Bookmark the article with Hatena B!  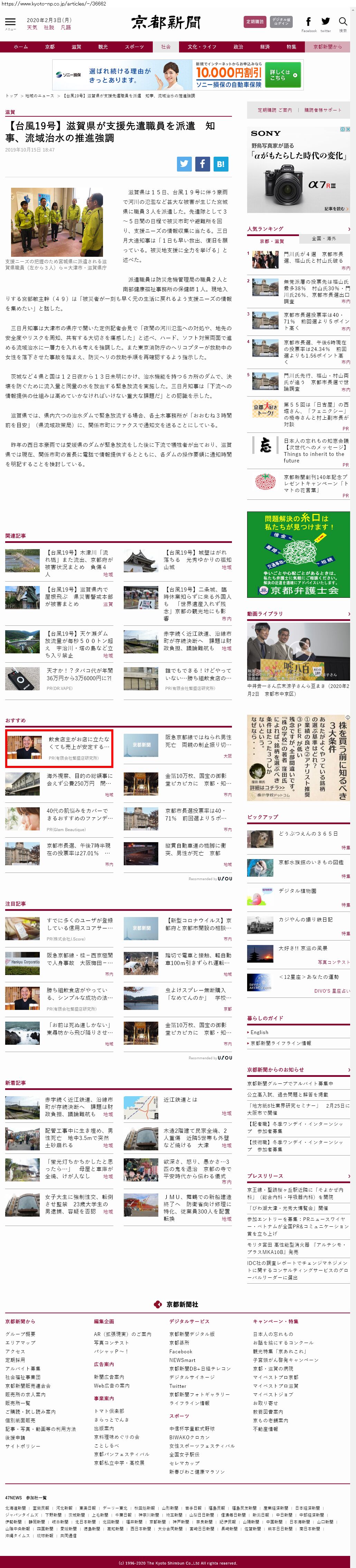(x=220, y=163)
